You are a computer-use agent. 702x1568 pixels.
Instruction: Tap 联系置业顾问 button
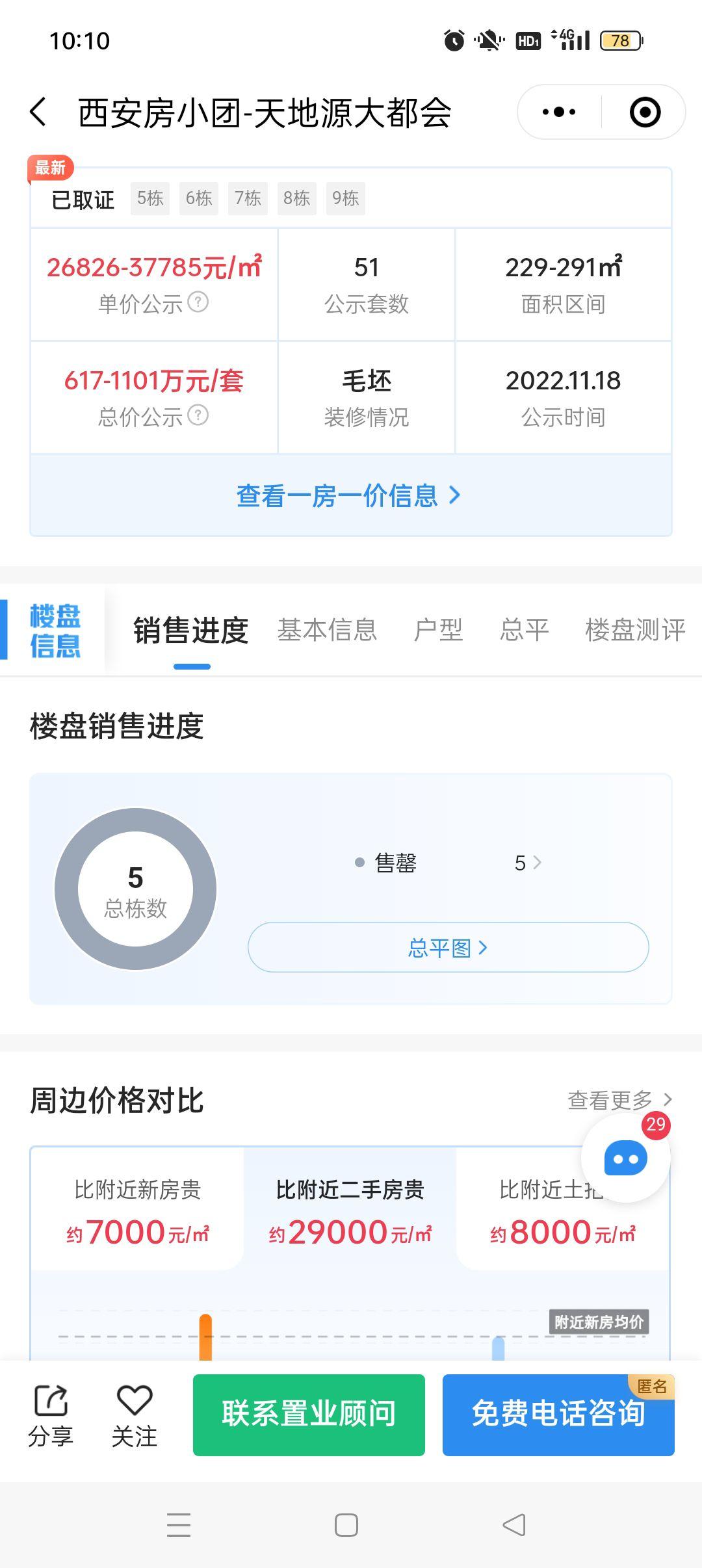pos(309,1415)
